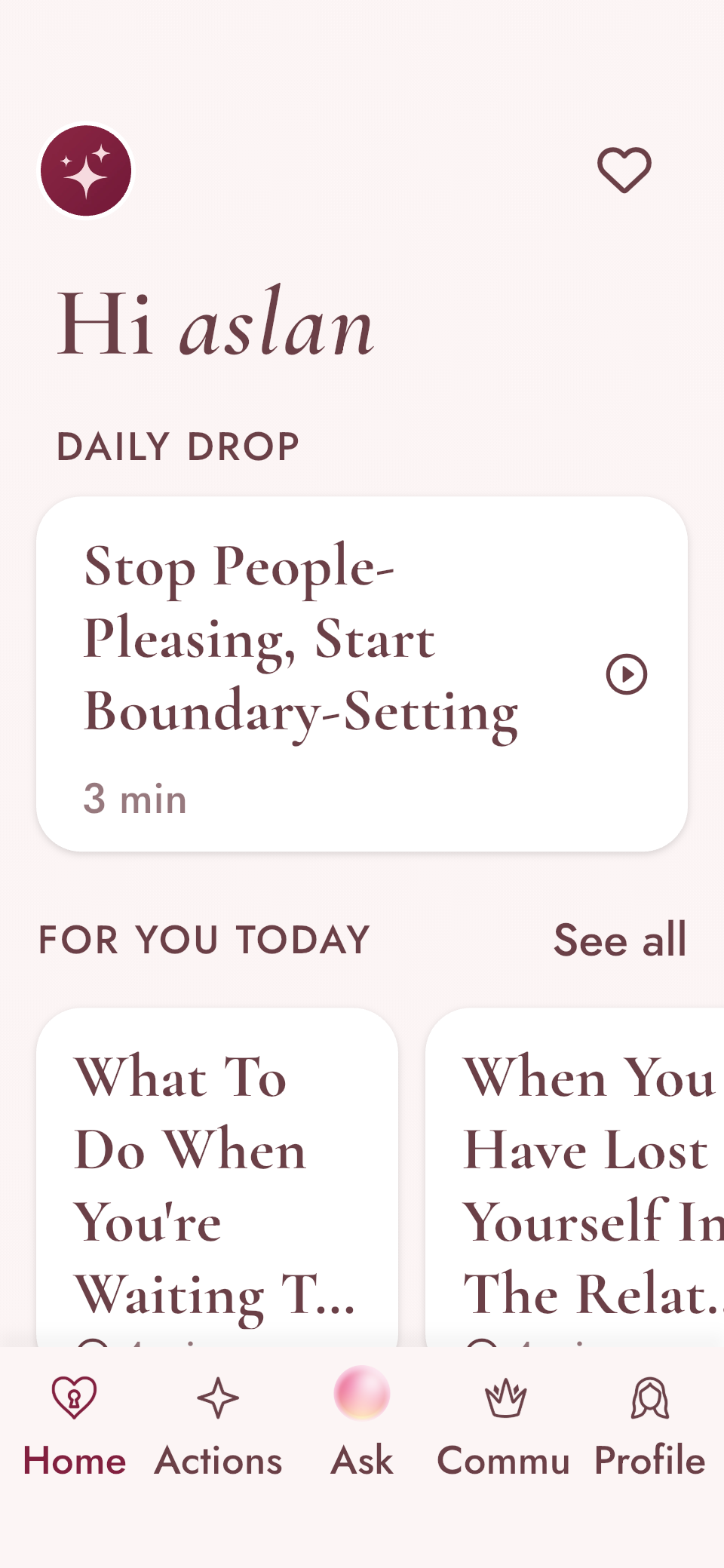The width and height of the screenshot is (724, 1568).
Task: Tap the Community crown icon
Action: (x=503, y=1397)
